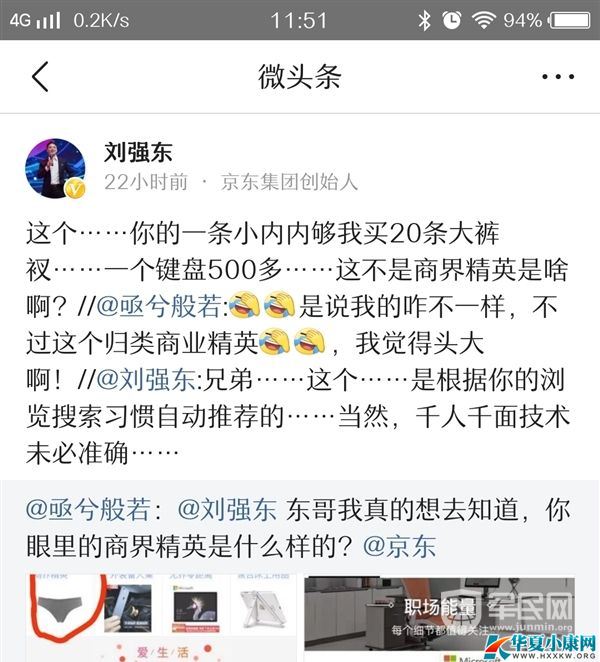Go back from 微头条 page

coord(40,77)
